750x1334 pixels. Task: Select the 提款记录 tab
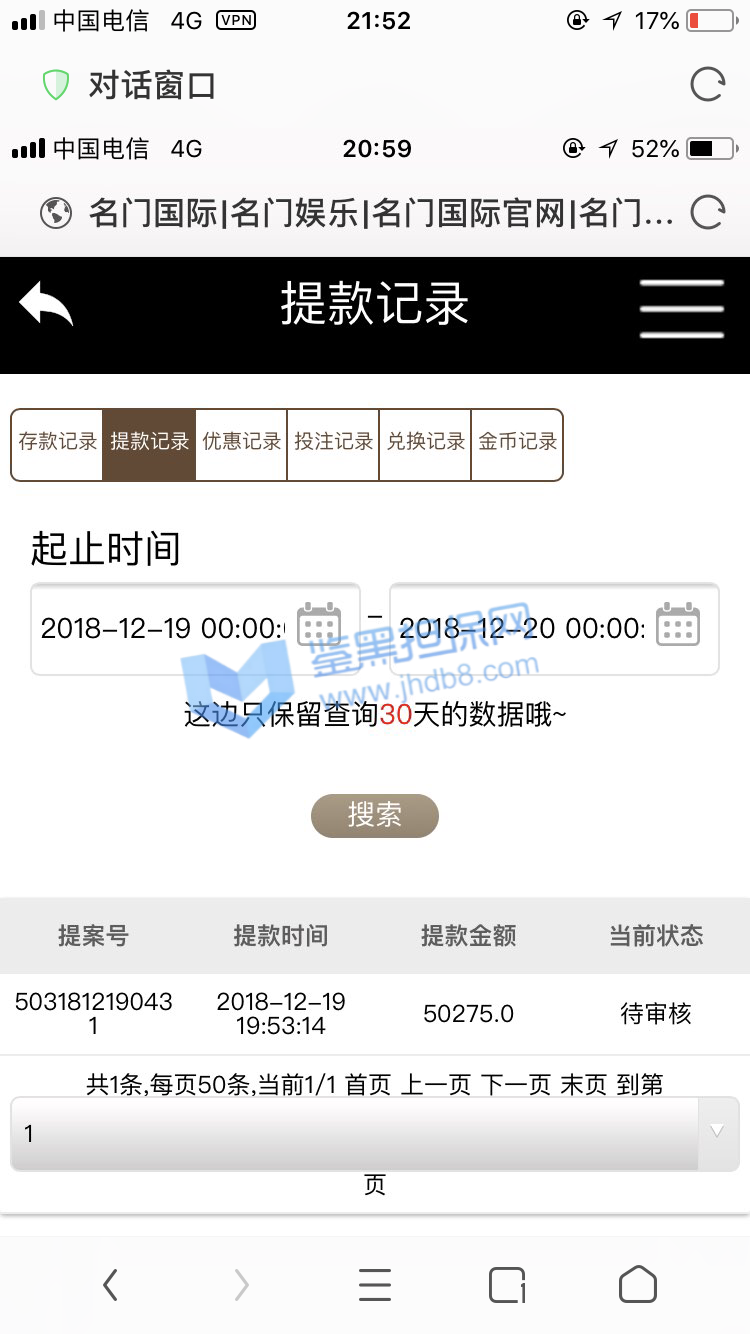click(150, 442)
